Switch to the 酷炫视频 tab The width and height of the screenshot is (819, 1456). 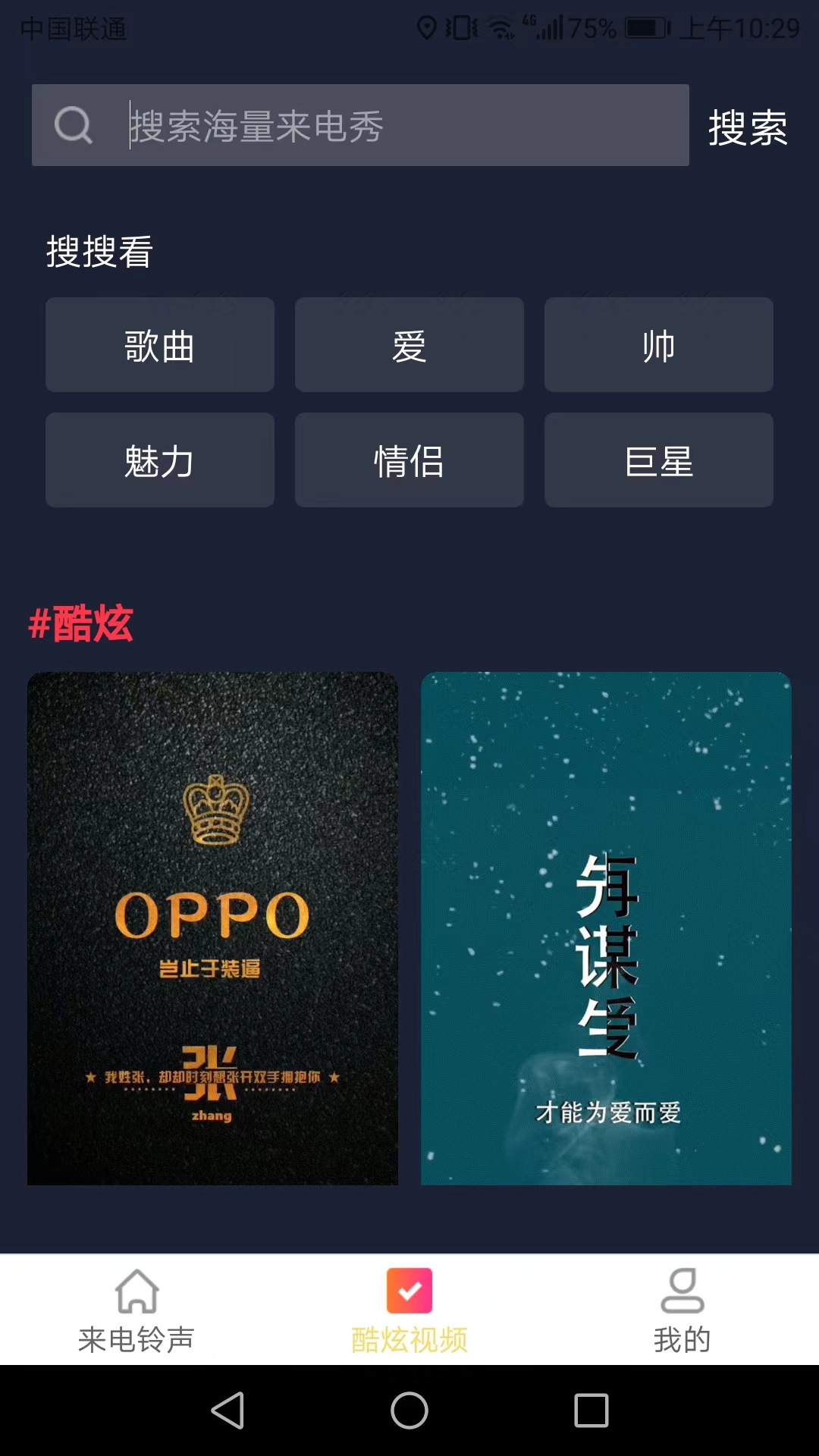(409, 1311)
